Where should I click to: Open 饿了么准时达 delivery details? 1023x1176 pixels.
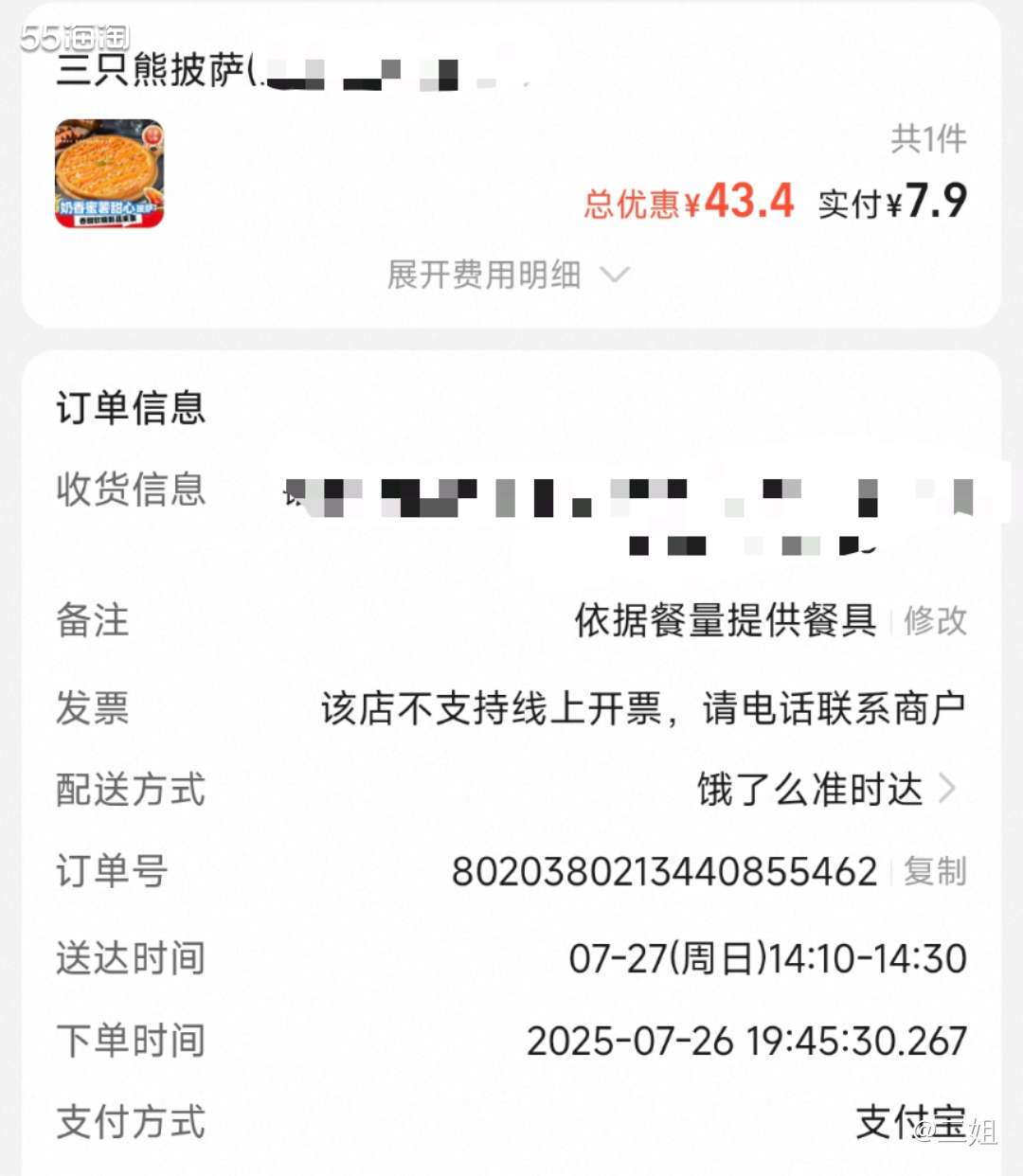(x=810, y=789)
